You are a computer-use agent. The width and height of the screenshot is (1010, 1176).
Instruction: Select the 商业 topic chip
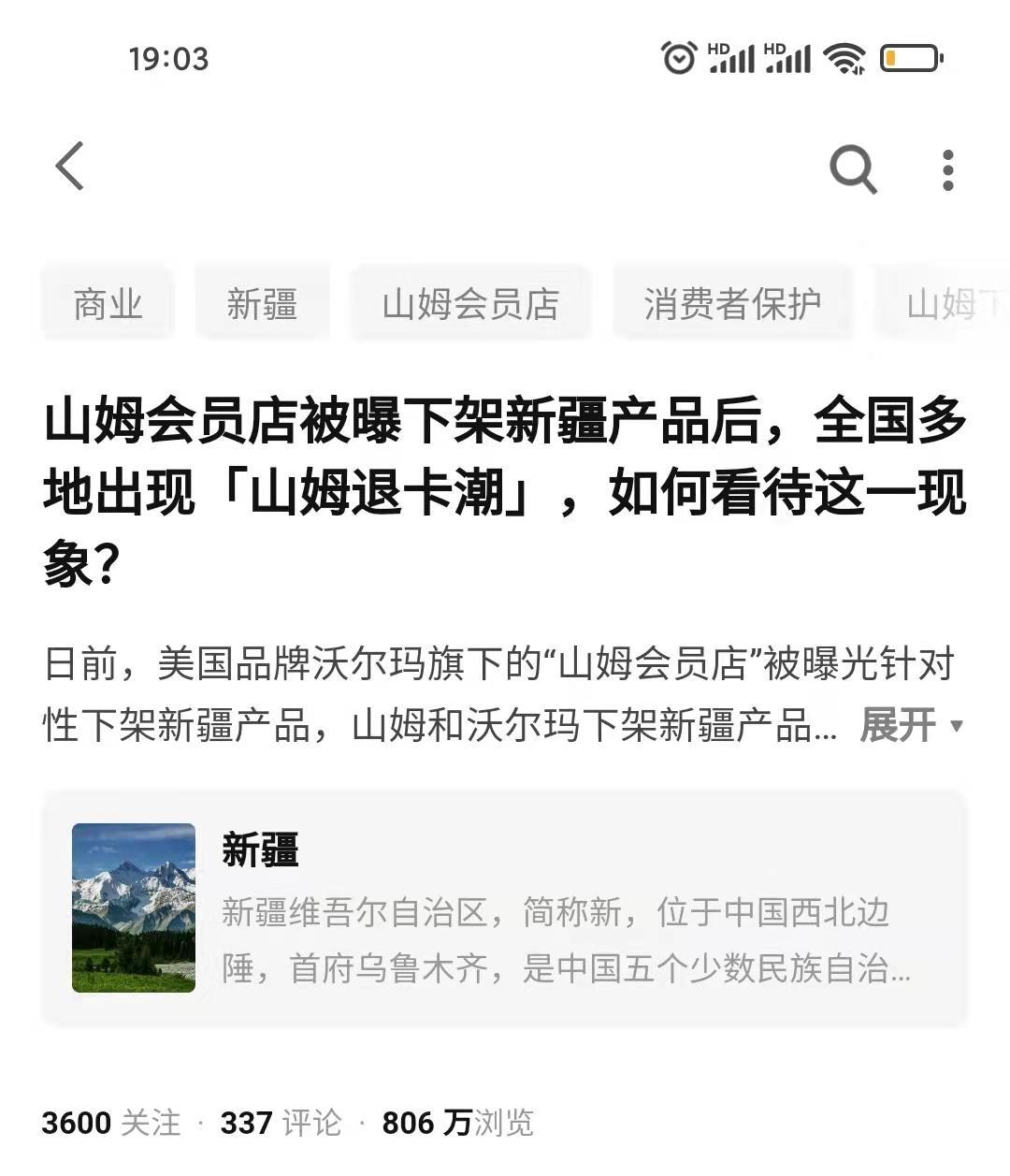click(108, 304)
